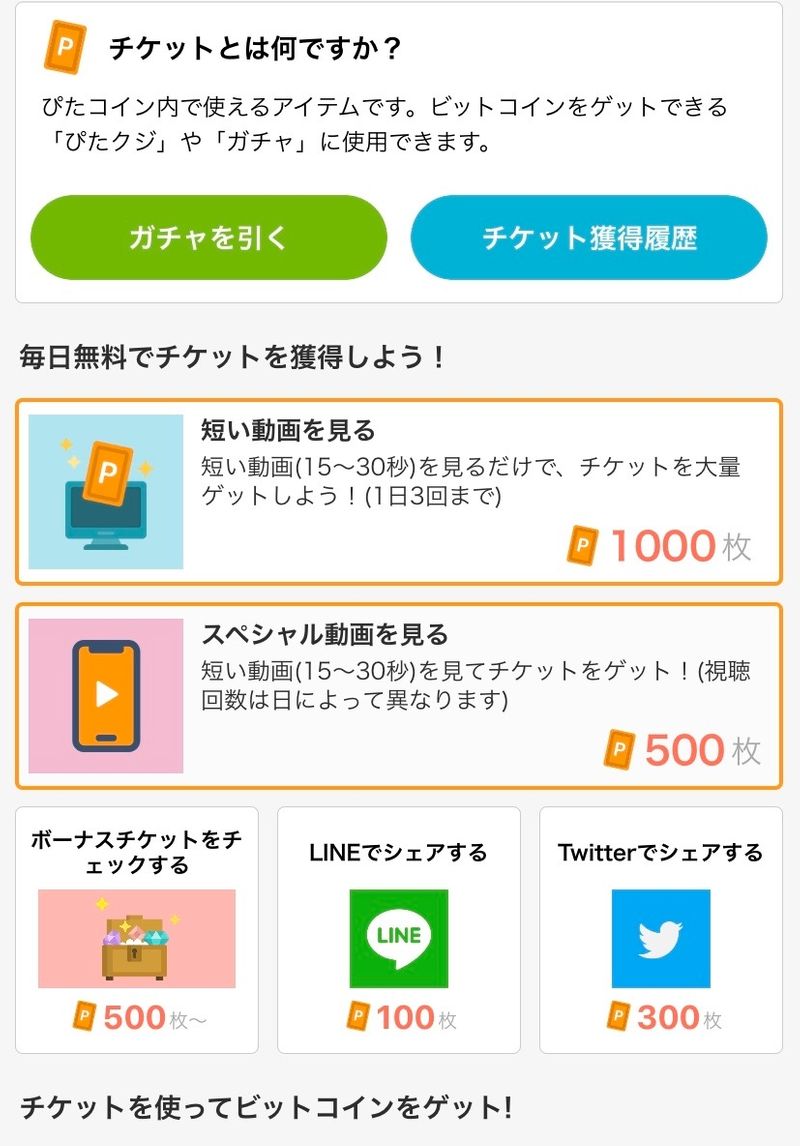Check the ボーナスチケット treasure chest card

pyautogui.click(x=137, y=930)
